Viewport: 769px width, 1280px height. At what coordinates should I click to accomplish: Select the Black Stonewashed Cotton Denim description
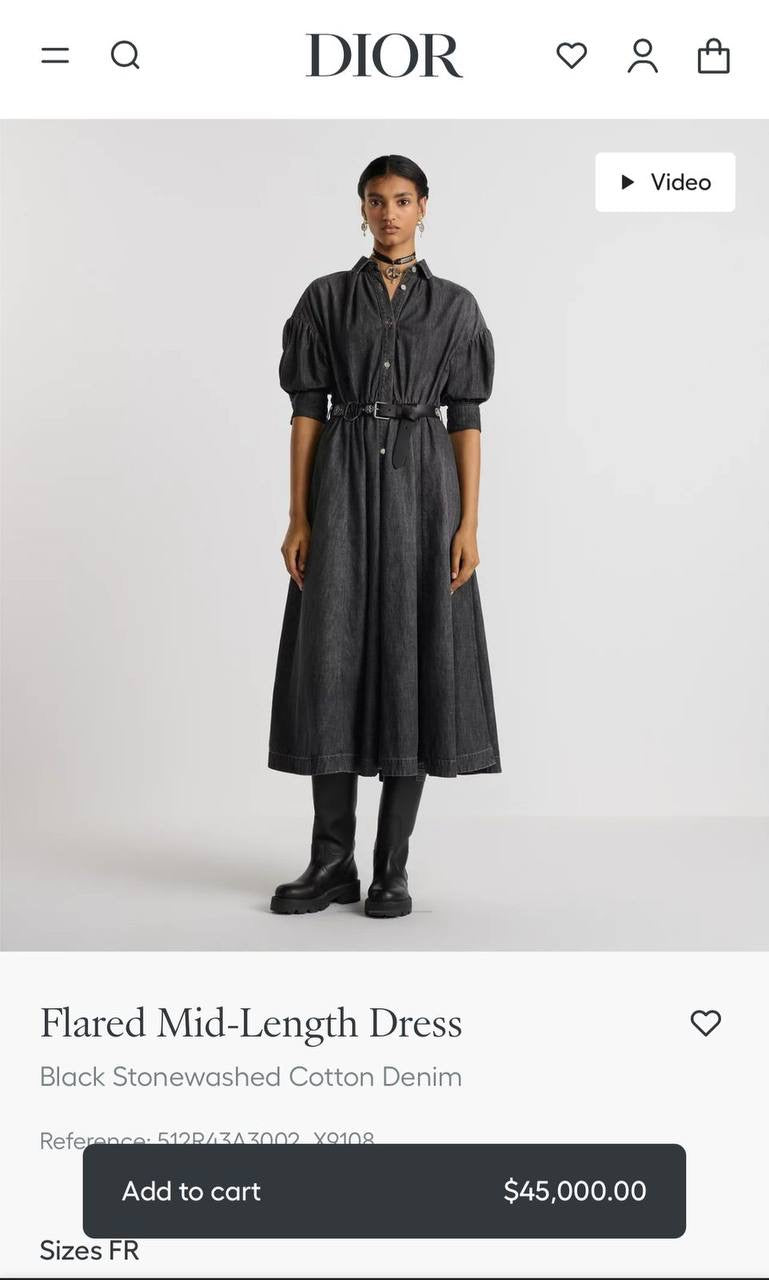(x=249, y=1077)
